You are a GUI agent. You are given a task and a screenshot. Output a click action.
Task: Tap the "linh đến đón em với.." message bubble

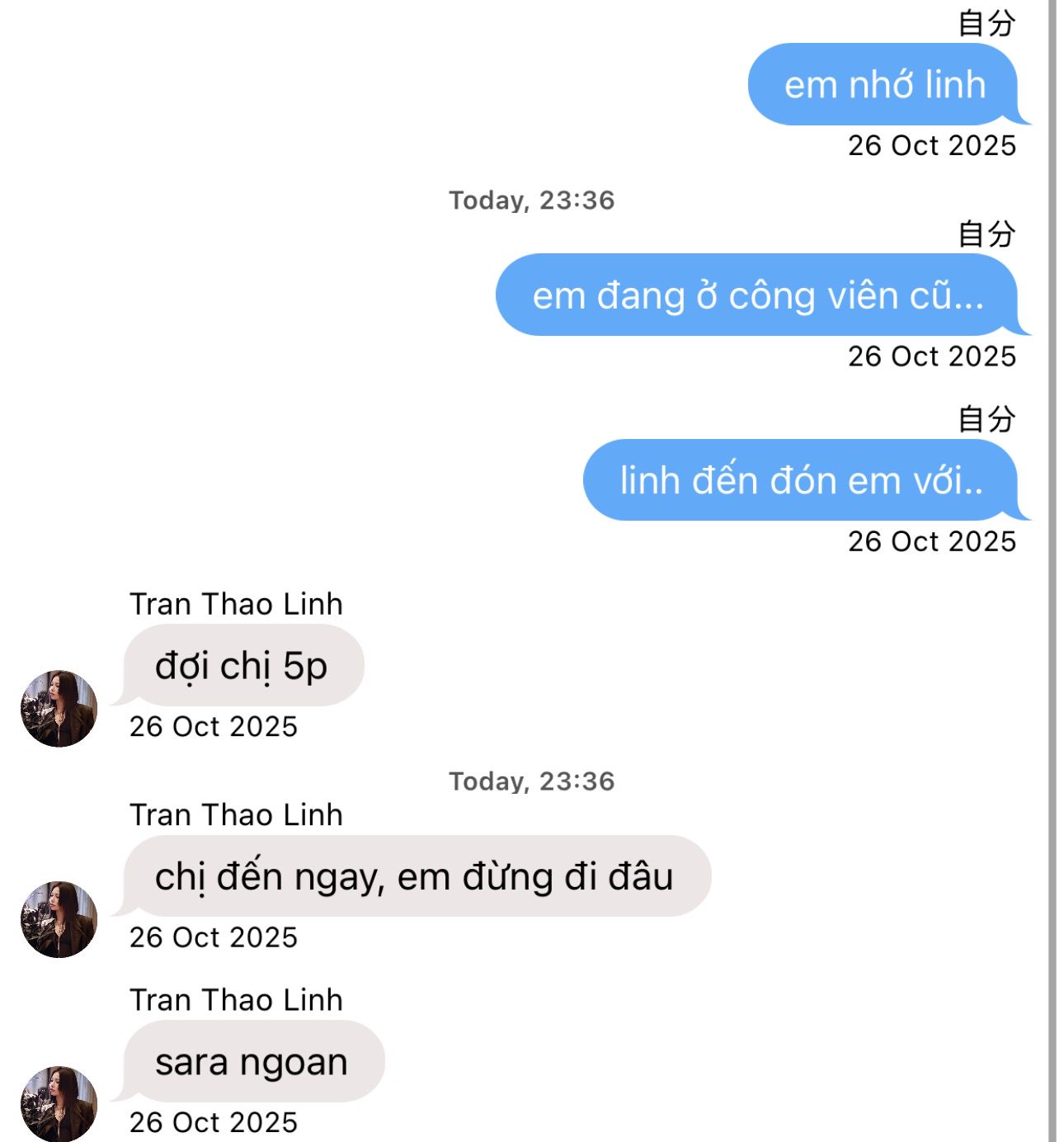tap(800, 480)
